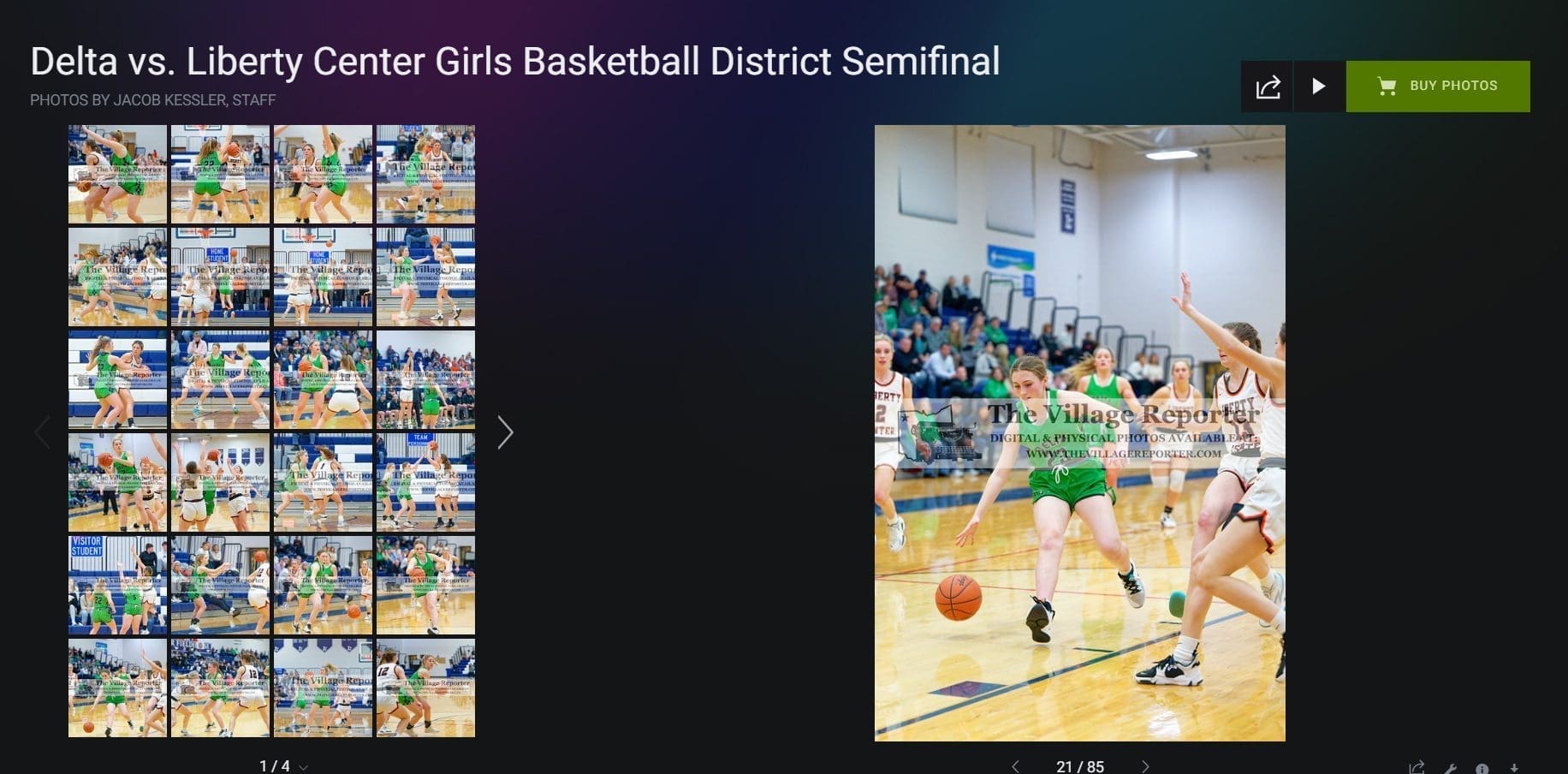Tap the Buy Photos button
Viewport: 1568px width, 774px height.
tap(1437, 86)
